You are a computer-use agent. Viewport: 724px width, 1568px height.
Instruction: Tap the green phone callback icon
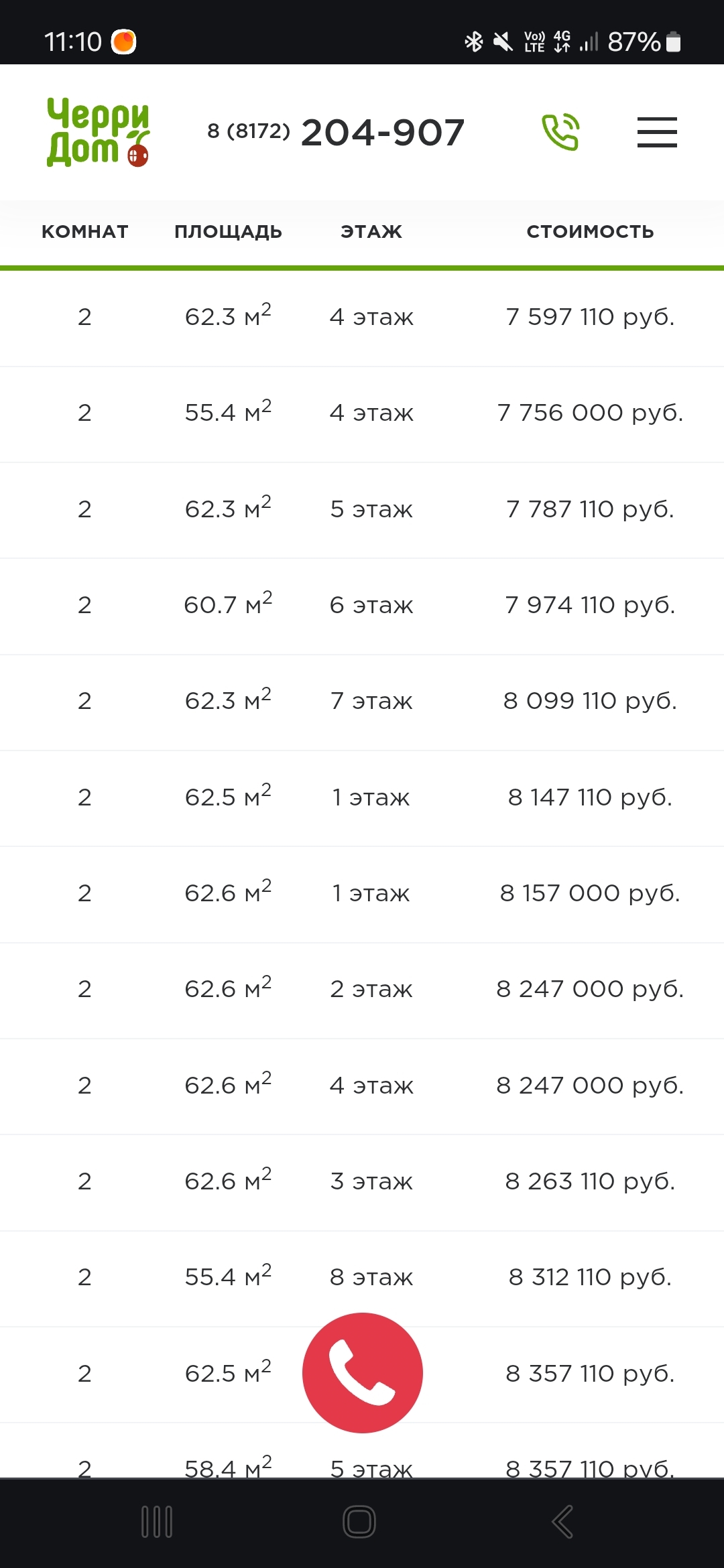(x=560, y=132)
